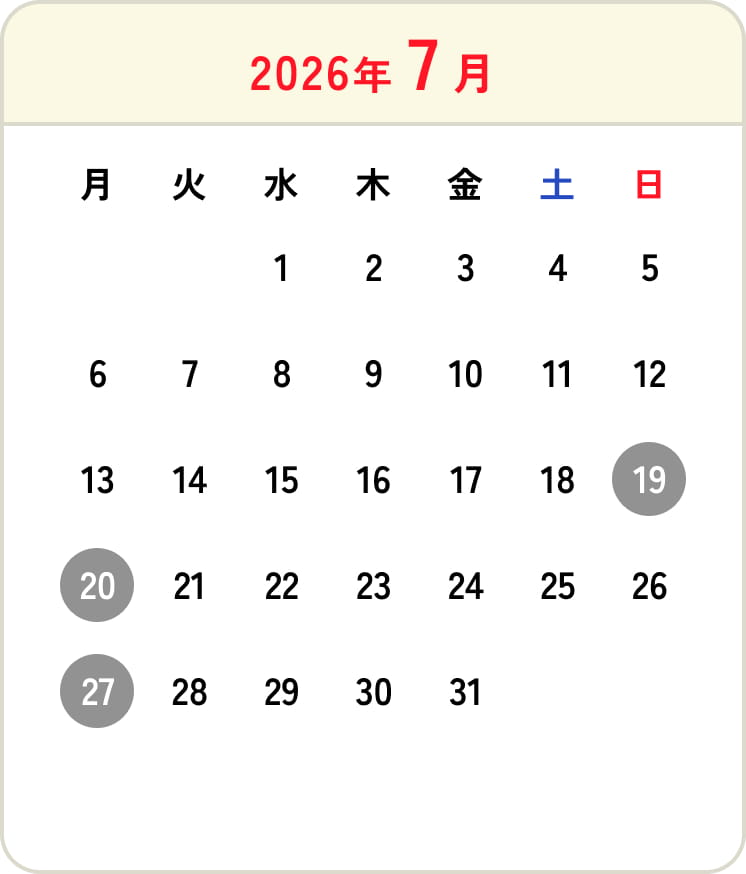Select the 月 weekday header

(96, 185)
